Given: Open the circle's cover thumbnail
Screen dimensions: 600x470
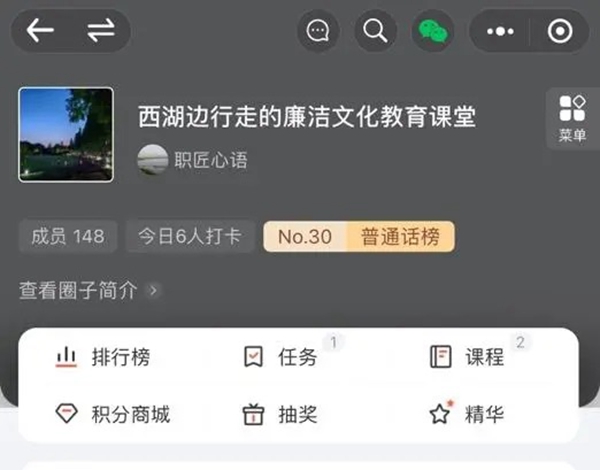Looking at the screenshot, I should [66, 135].
